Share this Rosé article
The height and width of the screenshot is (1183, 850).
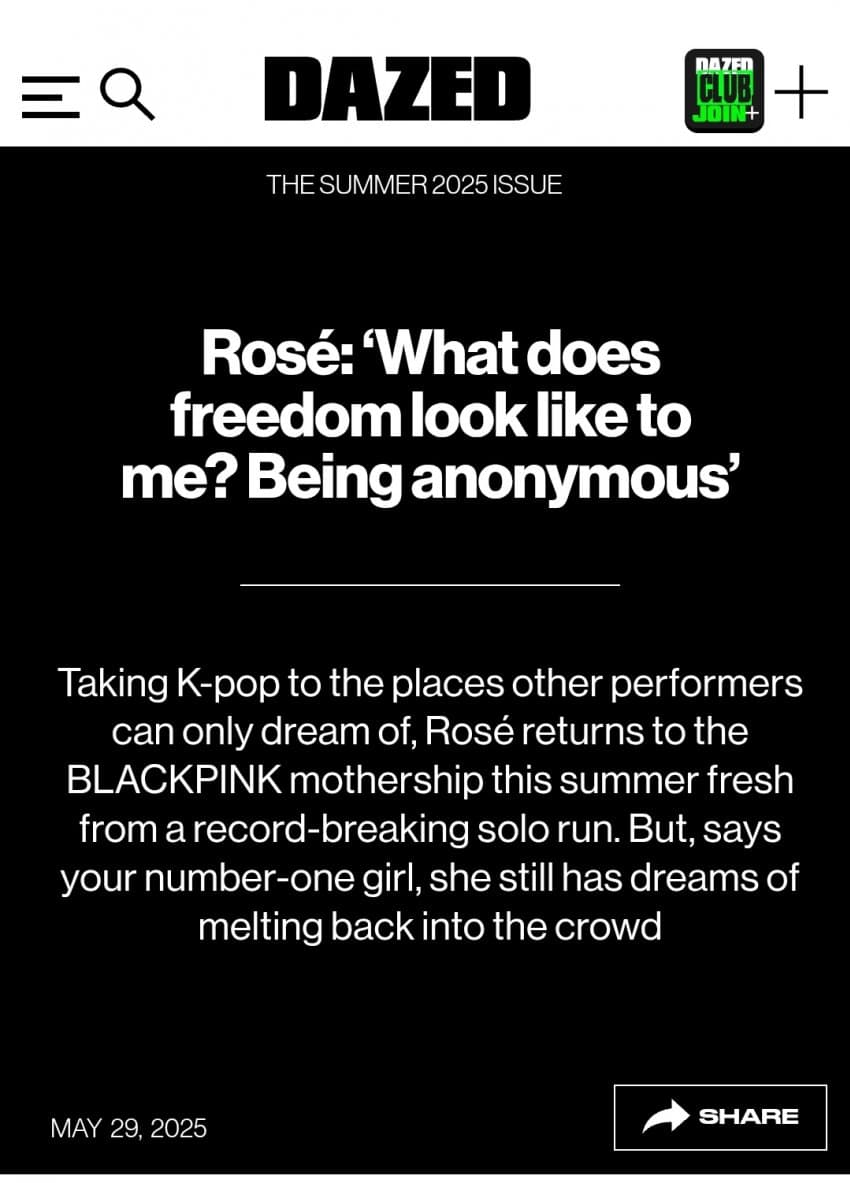(x=720, y=1116)
